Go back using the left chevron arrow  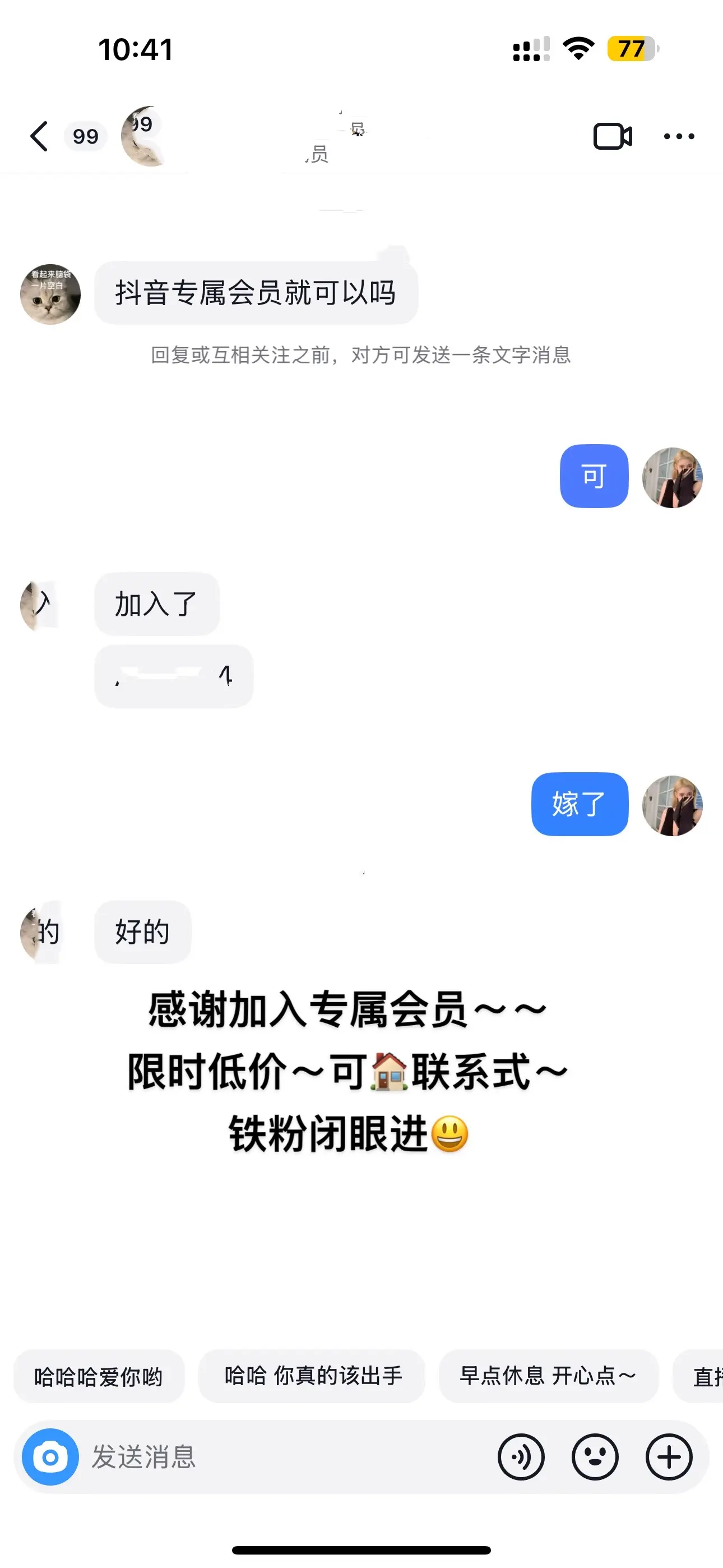pos(39,136)
